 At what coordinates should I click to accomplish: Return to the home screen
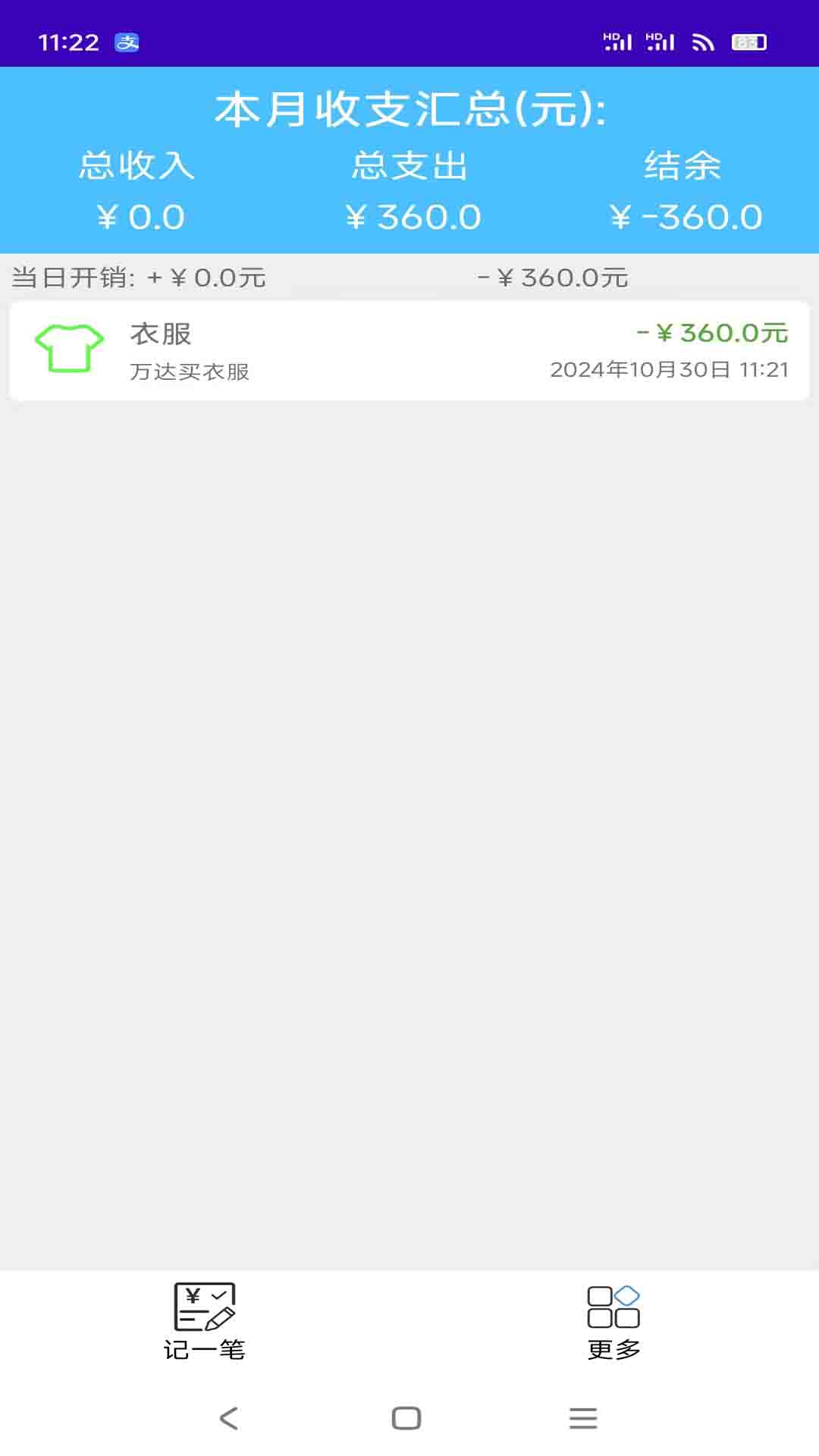coord(406,1418)
